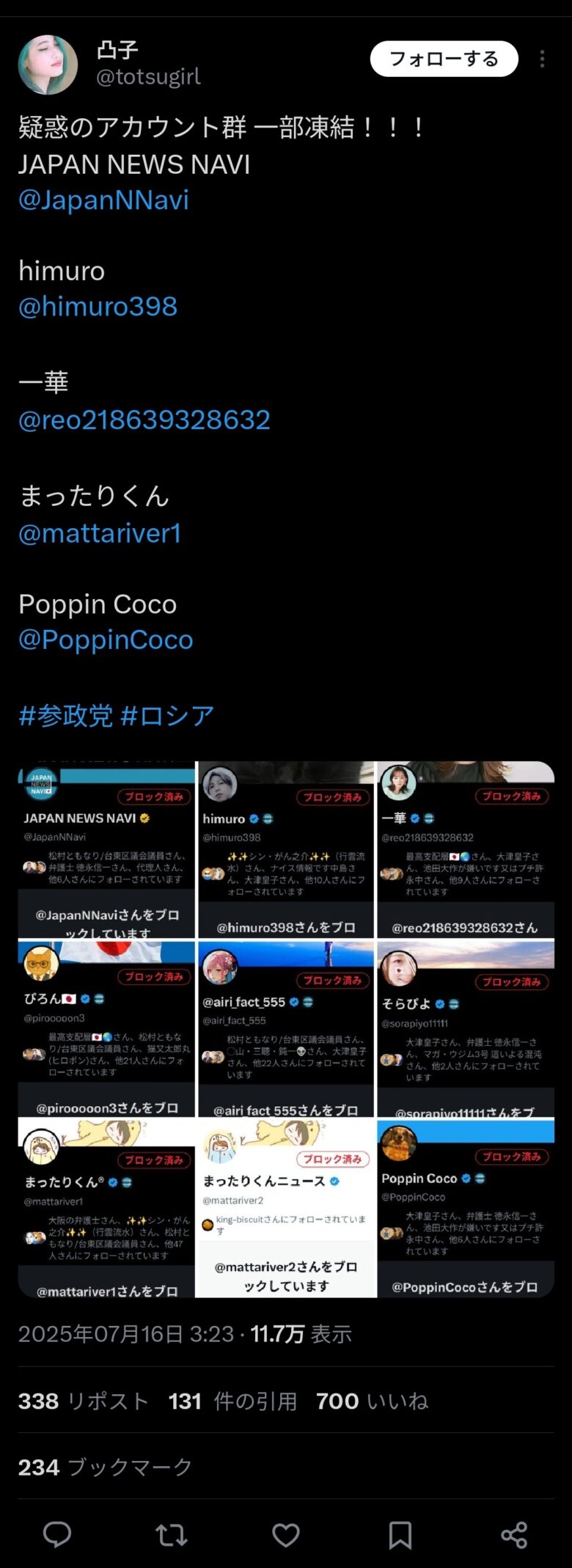Viewport: 572px width, 1568px height.
Task: Share this post
Action: (513, 1534)
